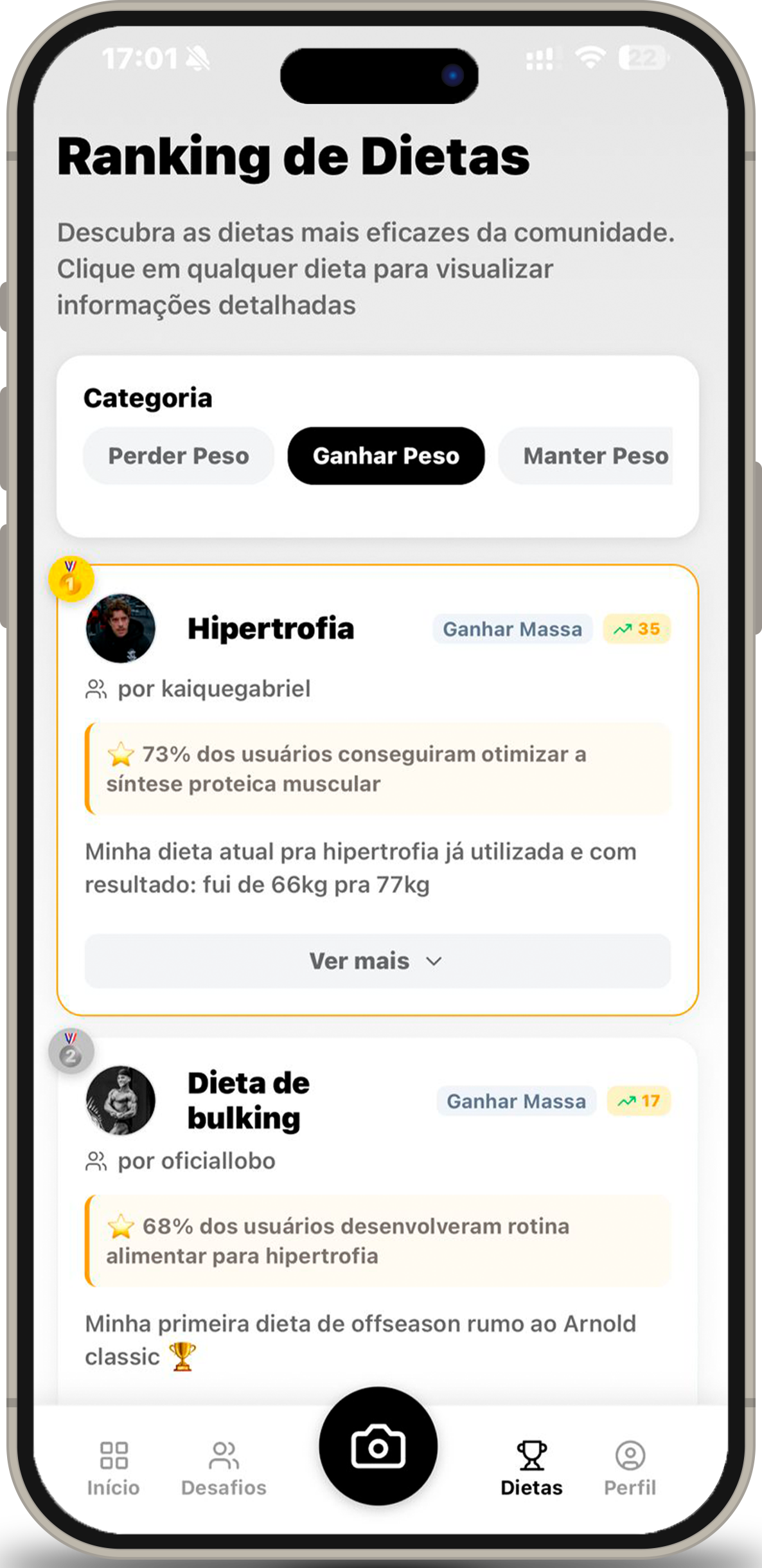Viewport: 762px width, 1568px height.
Task: Expand Ver mais on Hipertrofia diet
Action: (377, 961)
